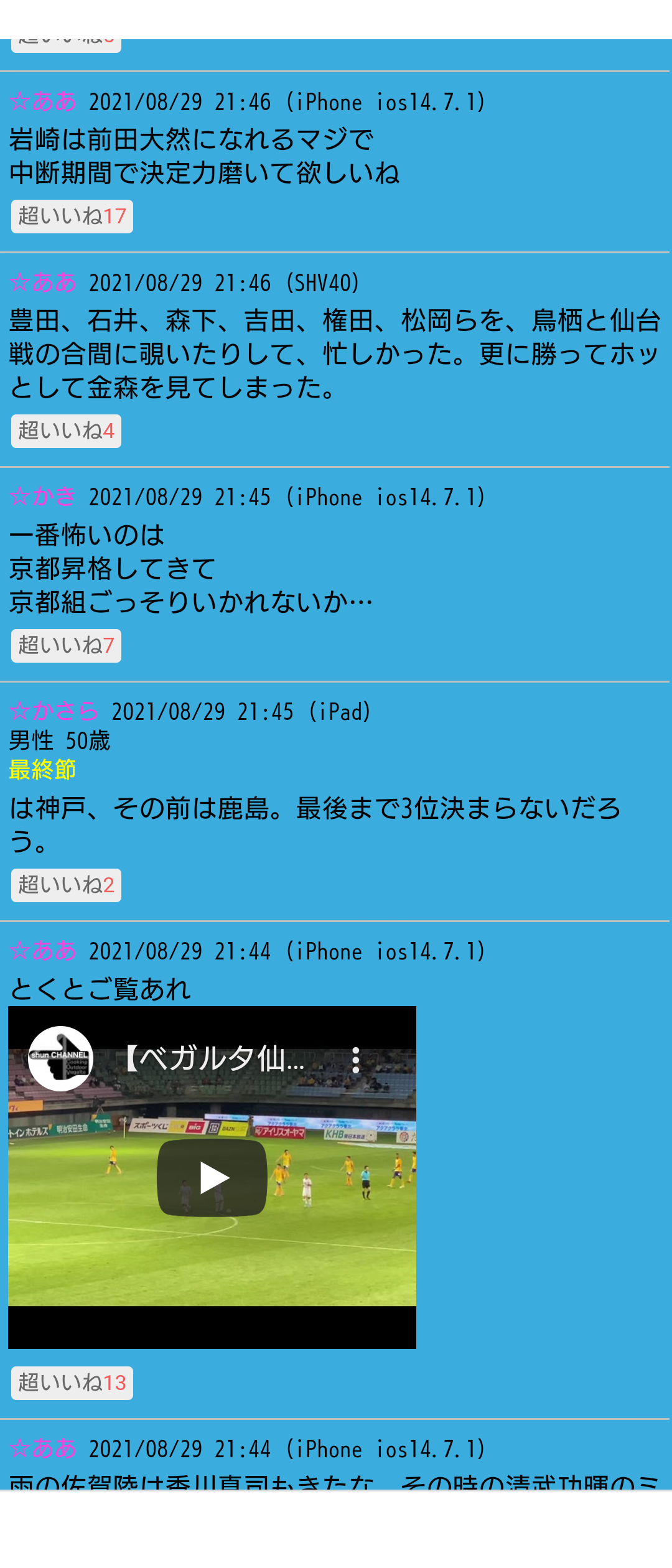Like the 豊田、石井 comment showing 超いいね4
This screenshot has height=1568, width=672.
click(66, 431)
